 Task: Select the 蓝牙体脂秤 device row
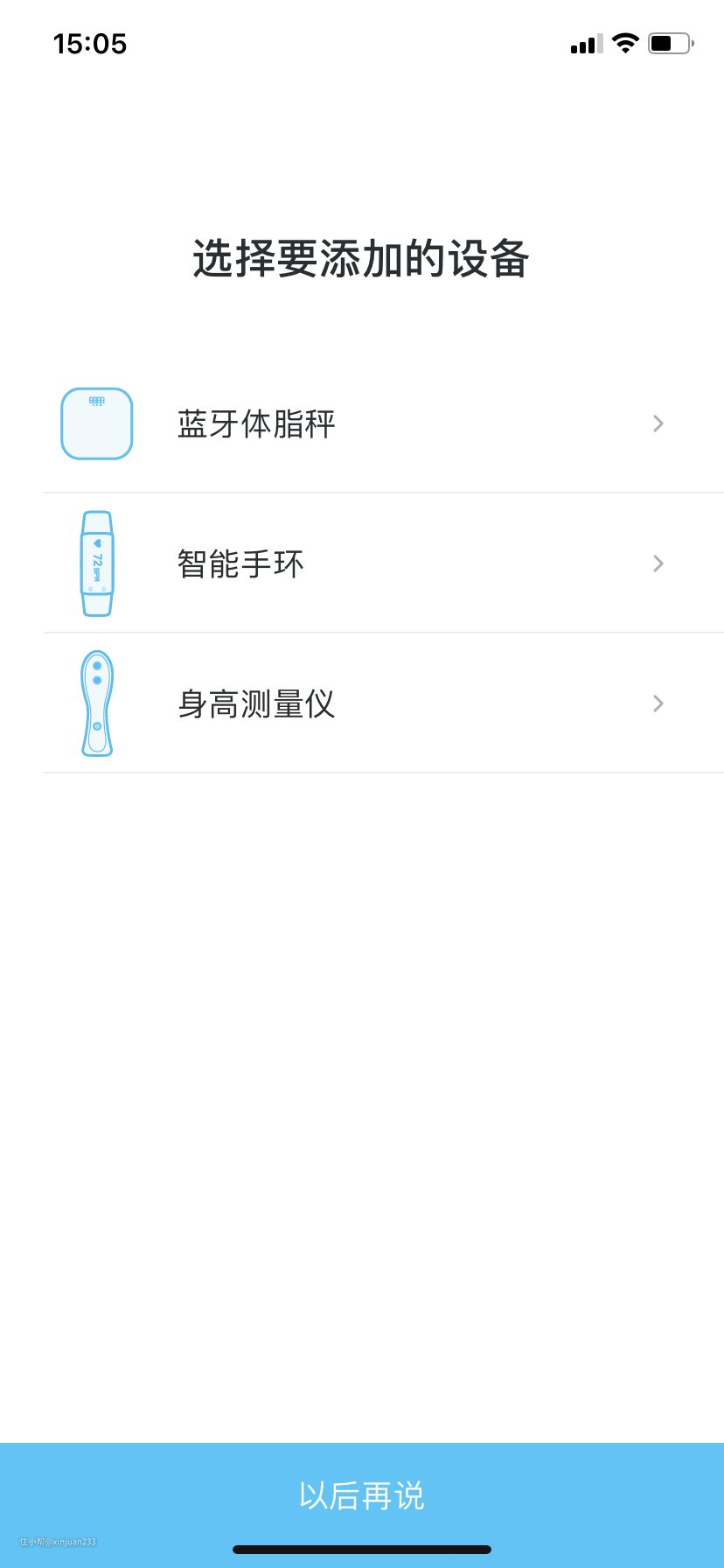362,424
